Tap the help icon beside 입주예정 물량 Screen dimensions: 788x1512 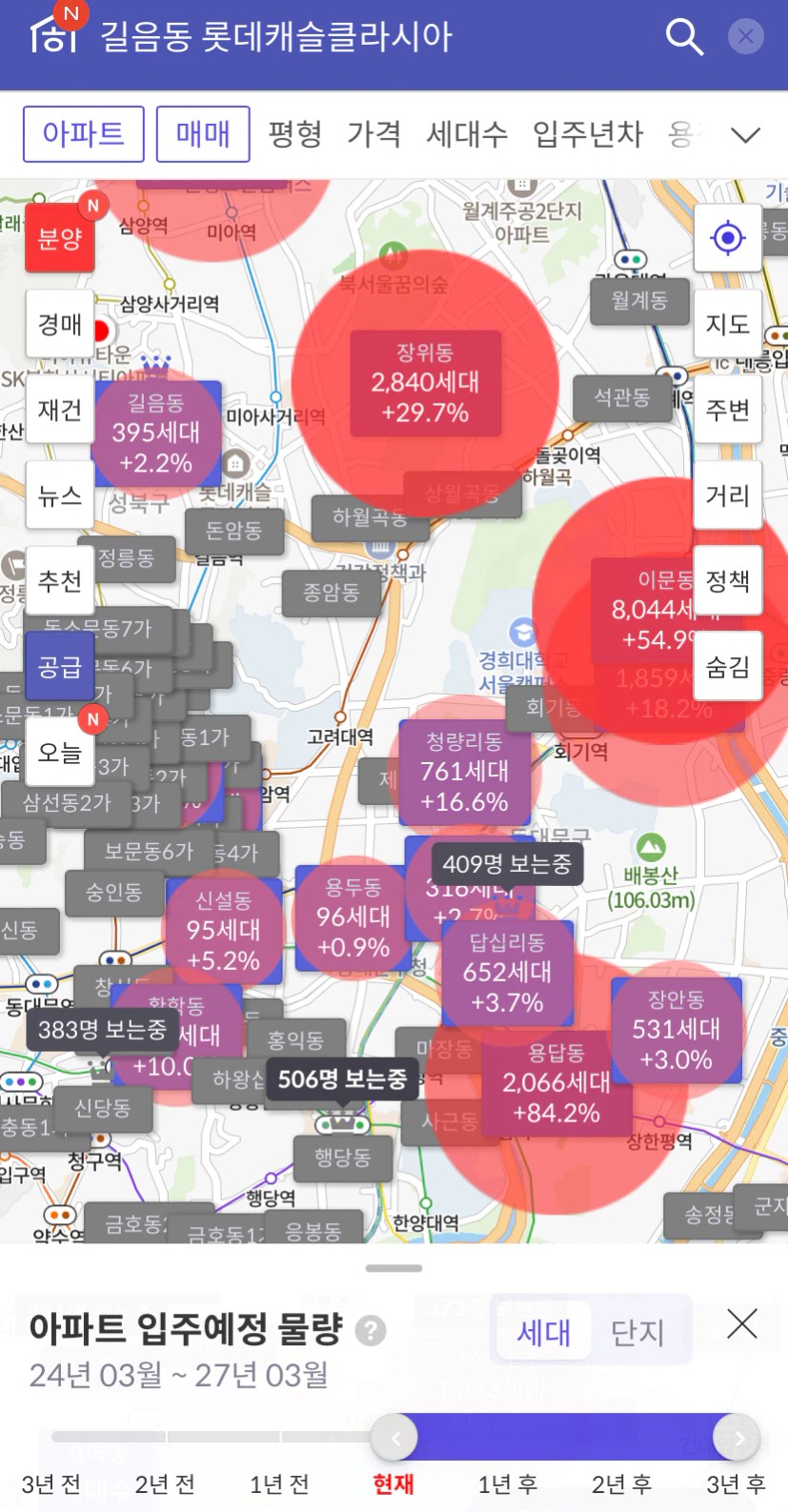(371, 1330)
